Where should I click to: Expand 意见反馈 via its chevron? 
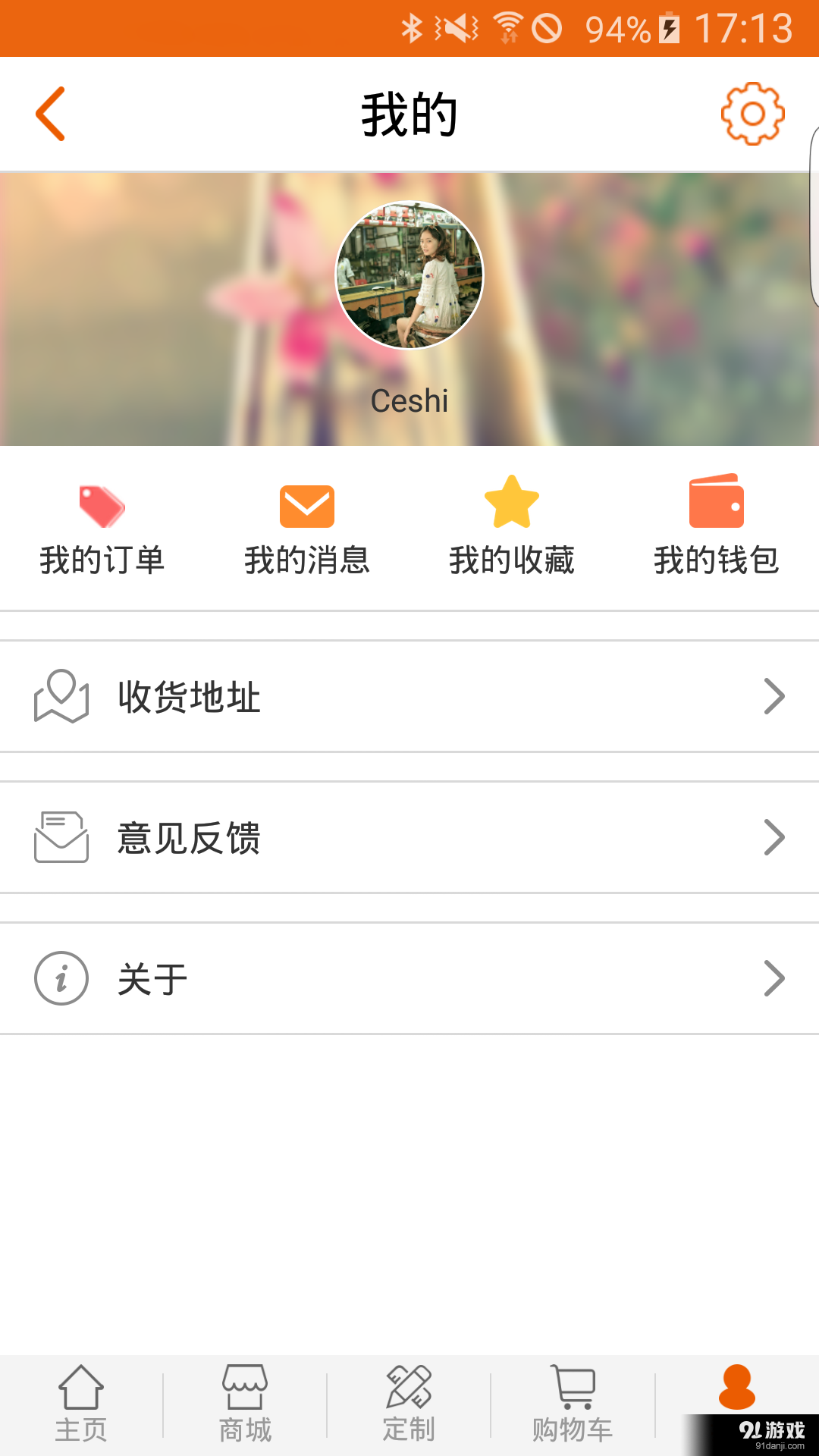(774, 837)
